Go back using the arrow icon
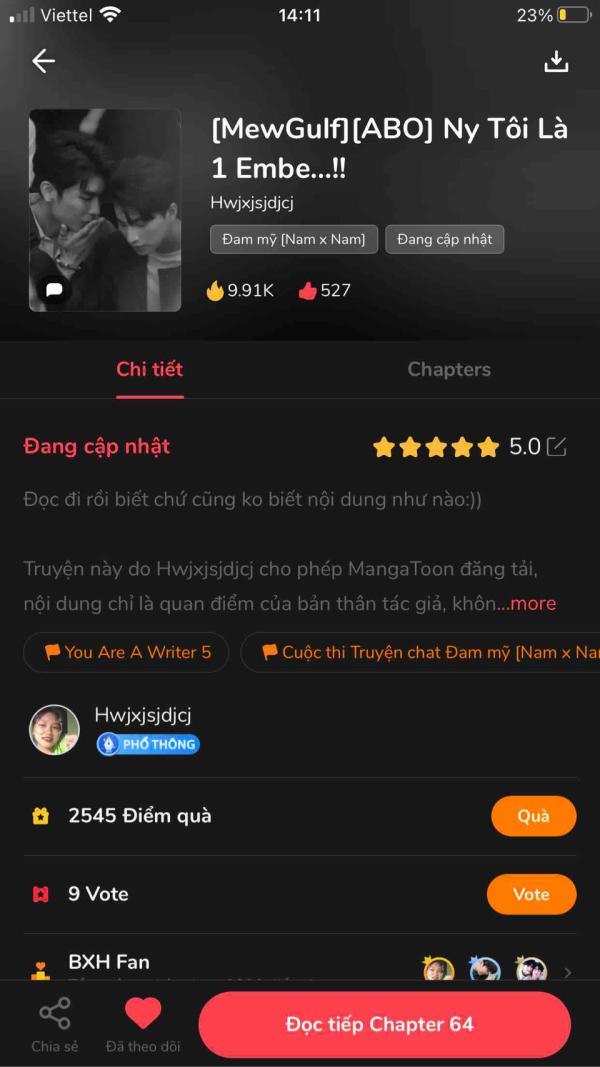The image size is (600, 1067). [43, 61]
